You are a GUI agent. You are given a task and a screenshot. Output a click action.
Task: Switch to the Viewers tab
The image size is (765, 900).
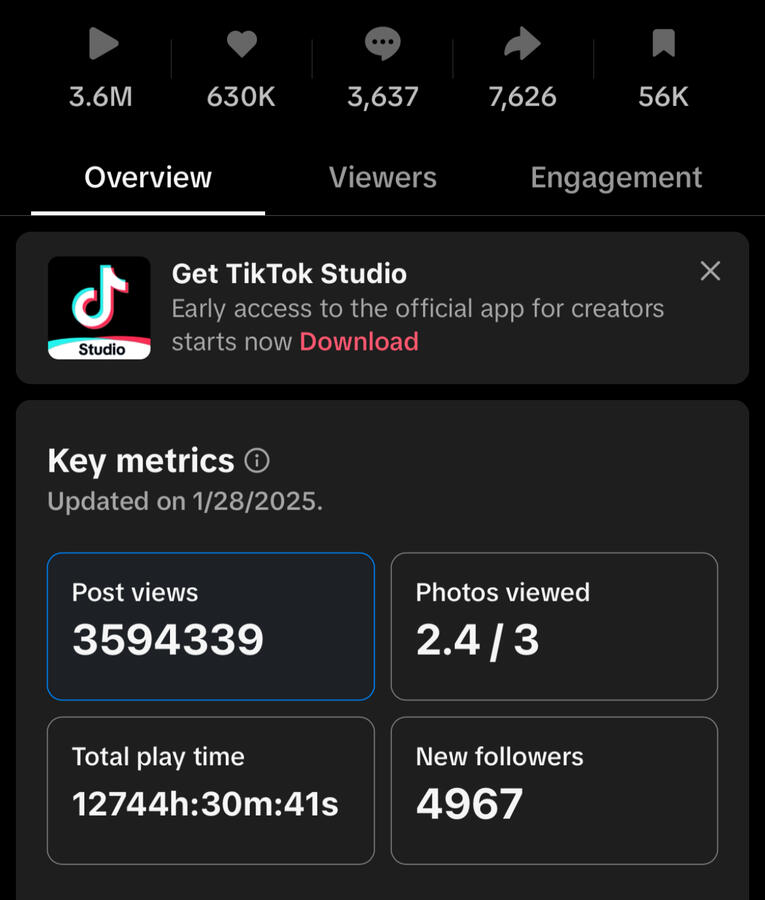tap(382, 178)
